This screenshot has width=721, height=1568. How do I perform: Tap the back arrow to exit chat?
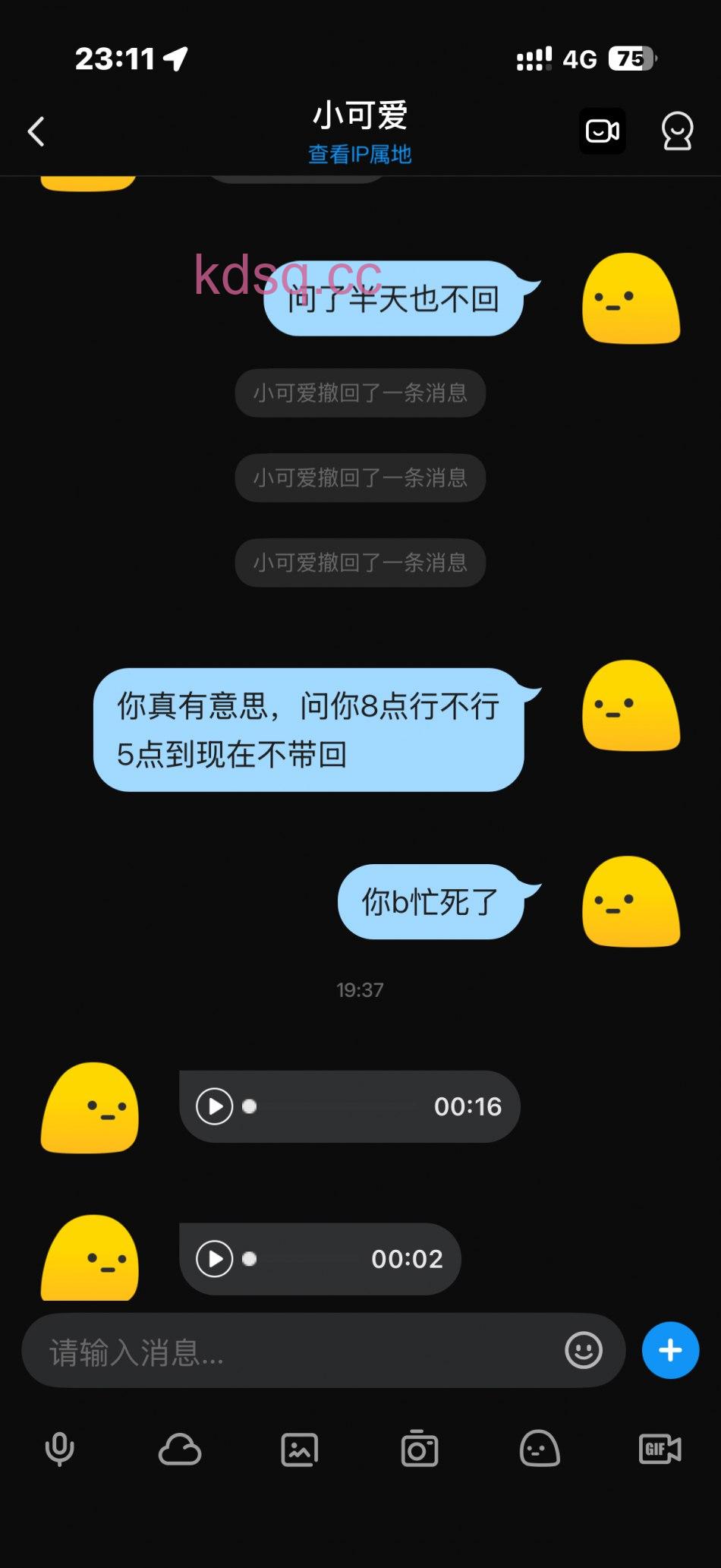point(36,131)
